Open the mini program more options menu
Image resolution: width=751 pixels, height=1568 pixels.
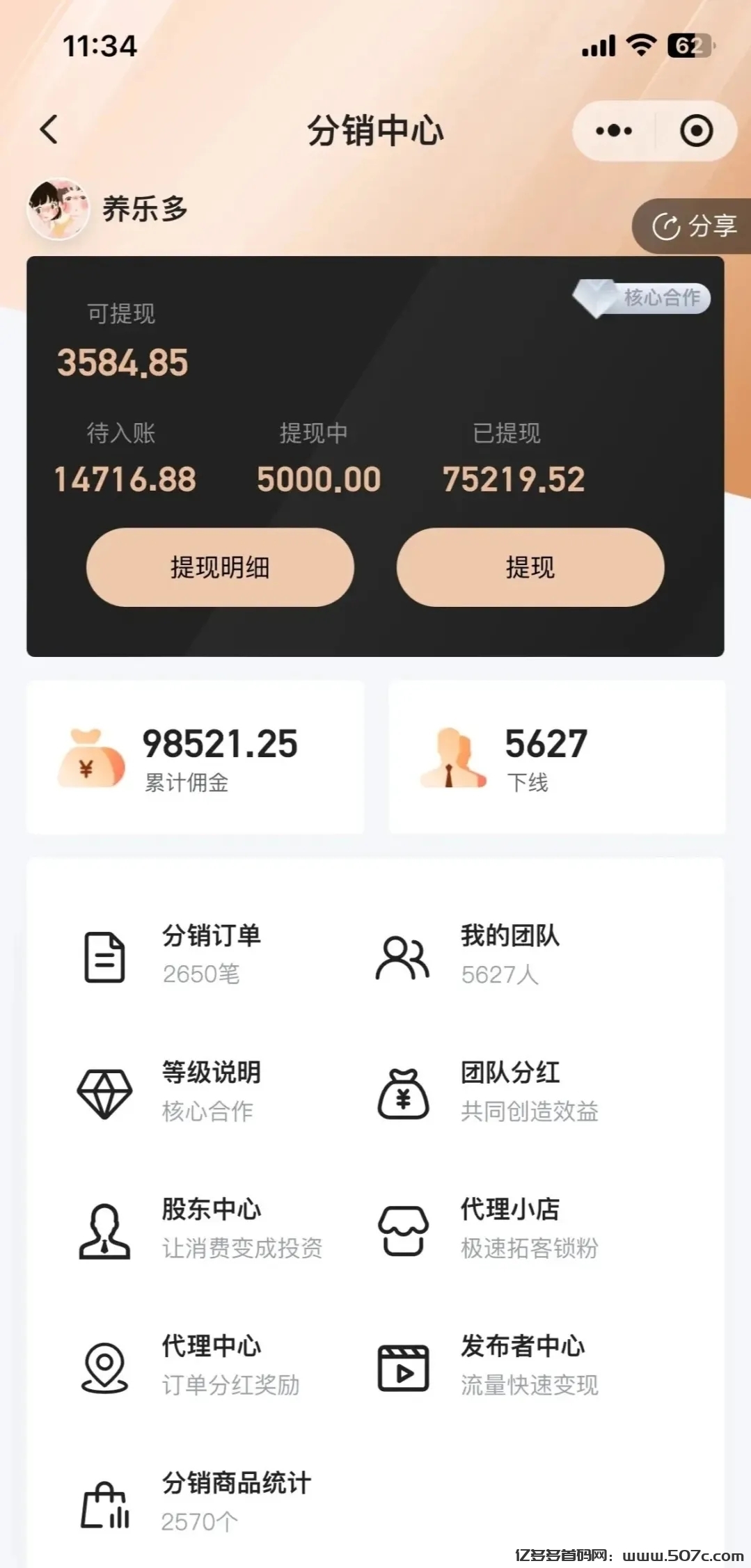[614, 131]
